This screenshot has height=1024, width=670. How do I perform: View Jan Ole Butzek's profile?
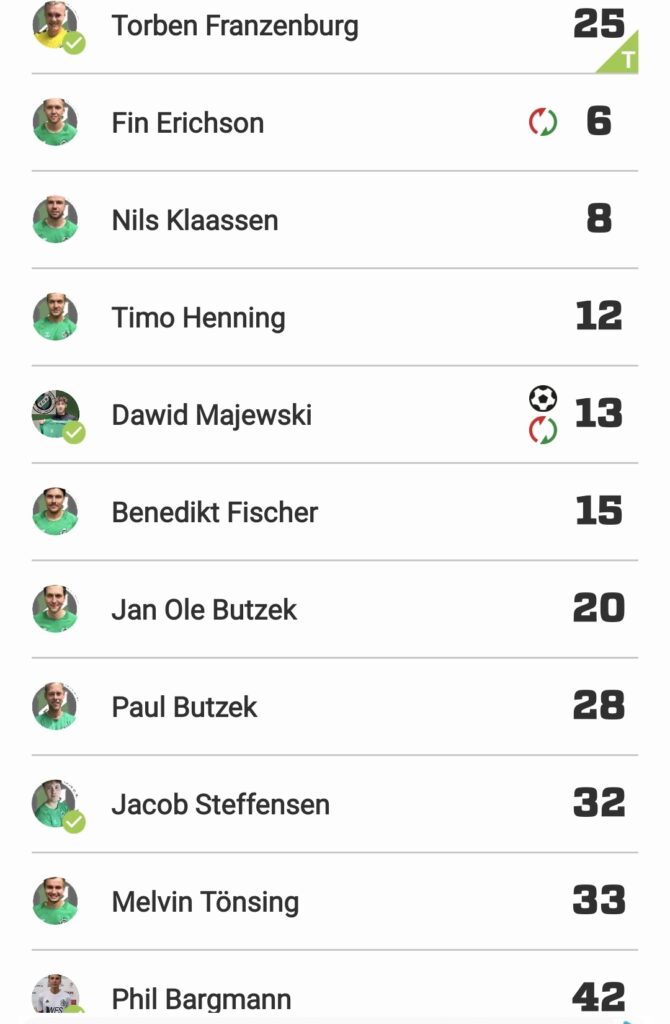(204, 609)
